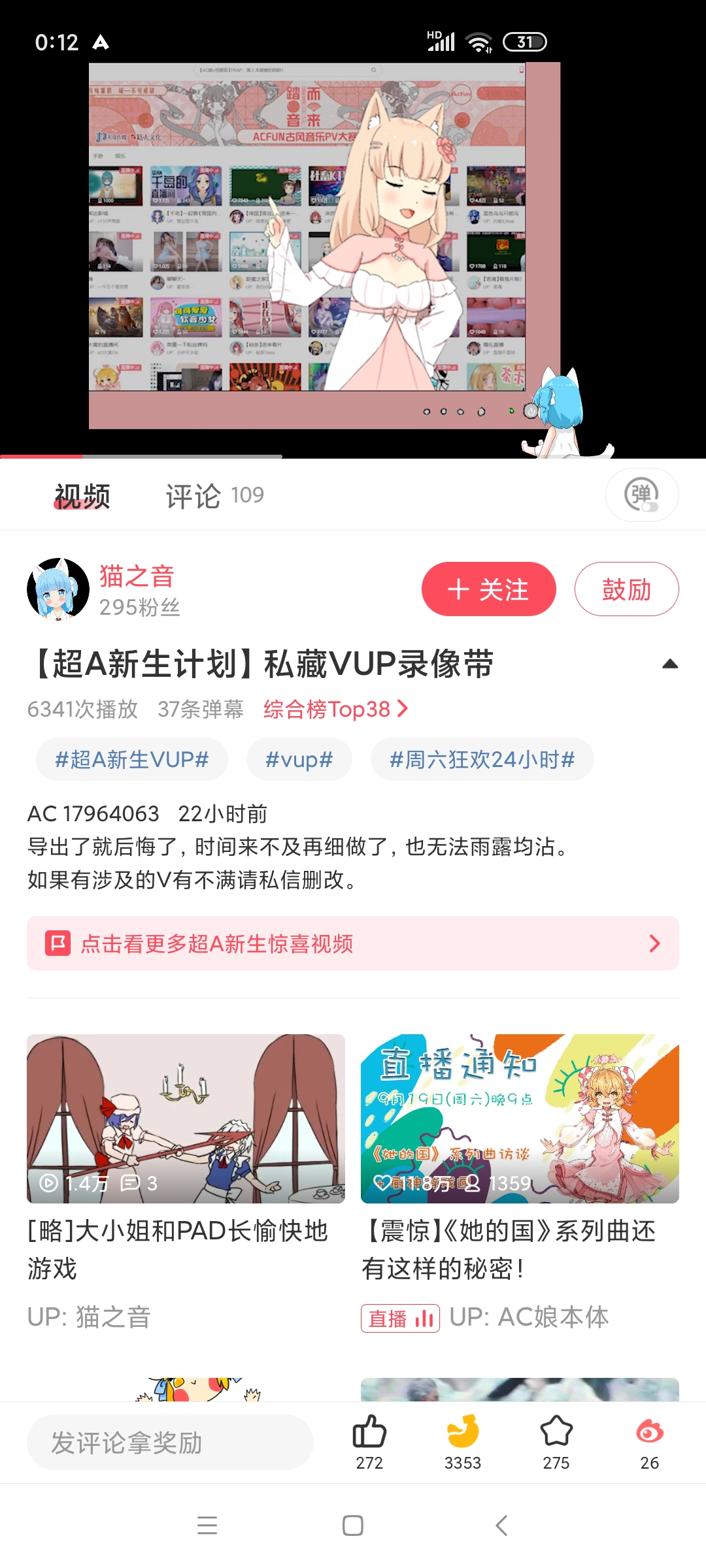Go back using the system back button

pyautogui.click(x=501, y=1526)
